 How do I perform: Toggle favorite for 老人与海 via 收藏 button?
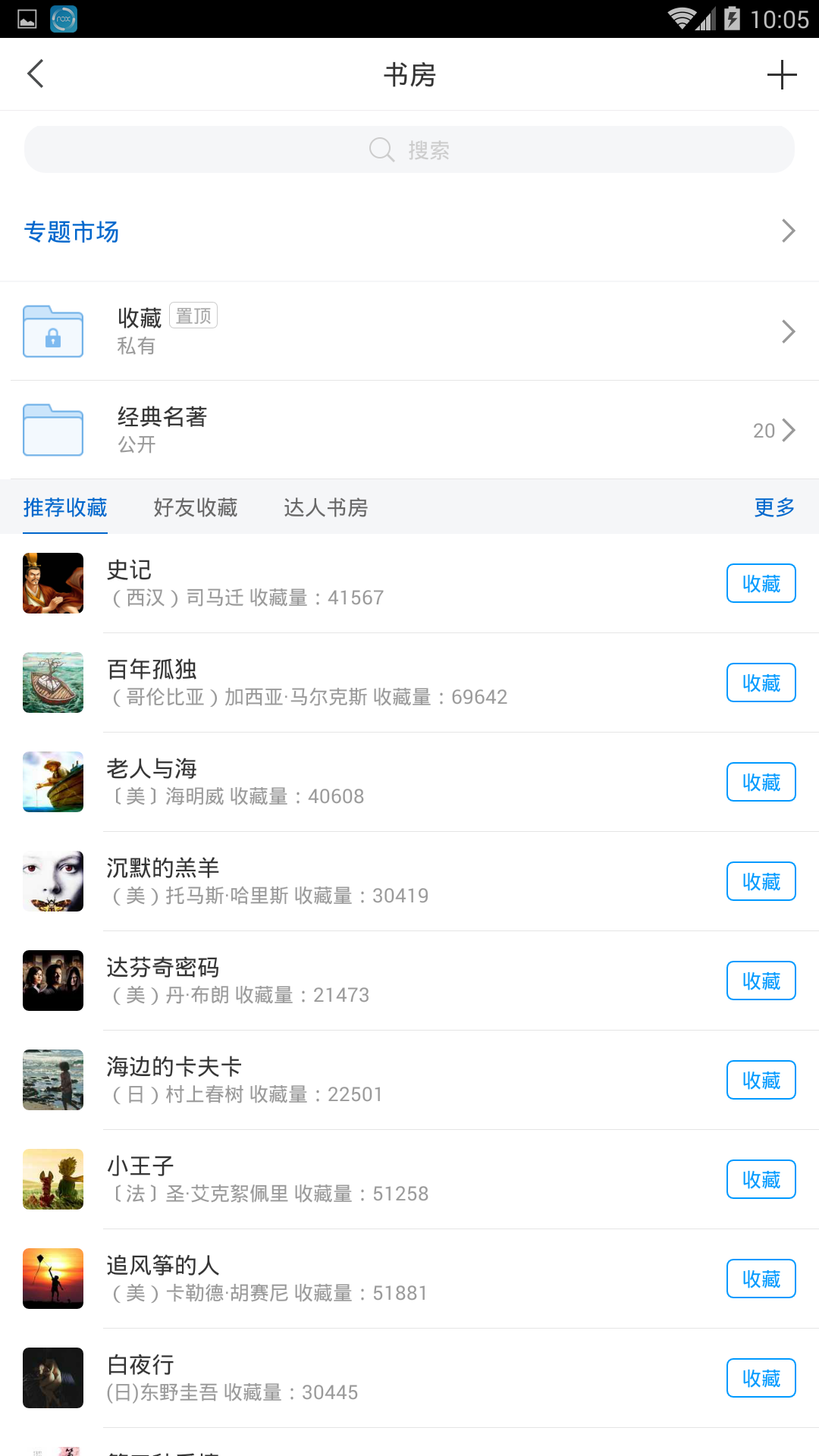pos(761,782)
